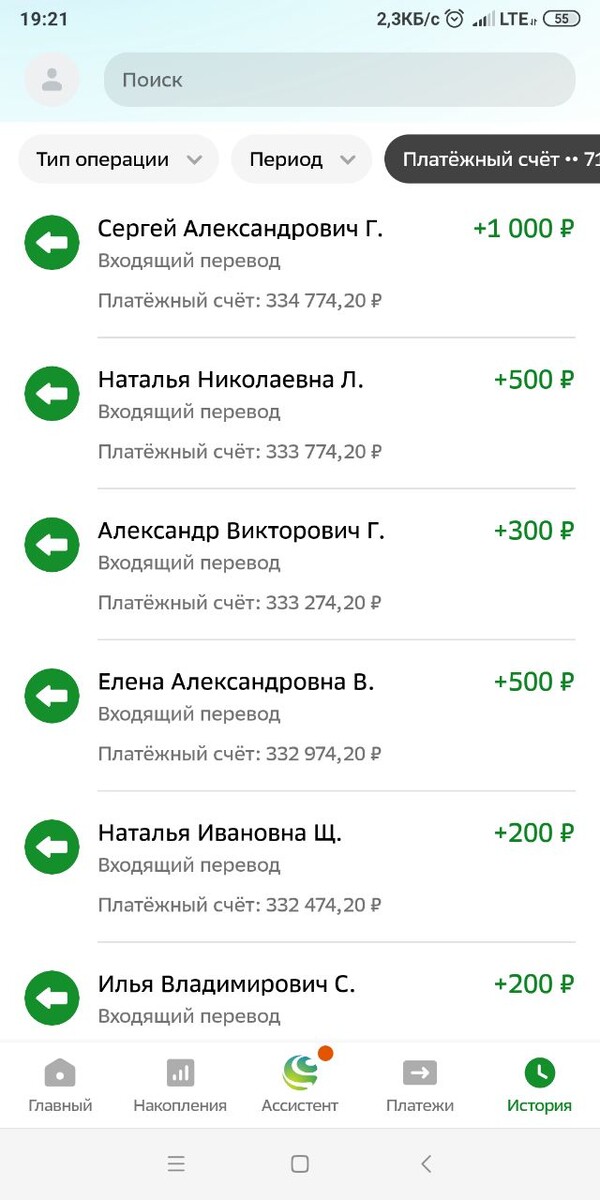This screenshot has width=600, height=1200.
Task: Open transfer from Наталья Ивановна Щ.
Action: tap(300, 866)
